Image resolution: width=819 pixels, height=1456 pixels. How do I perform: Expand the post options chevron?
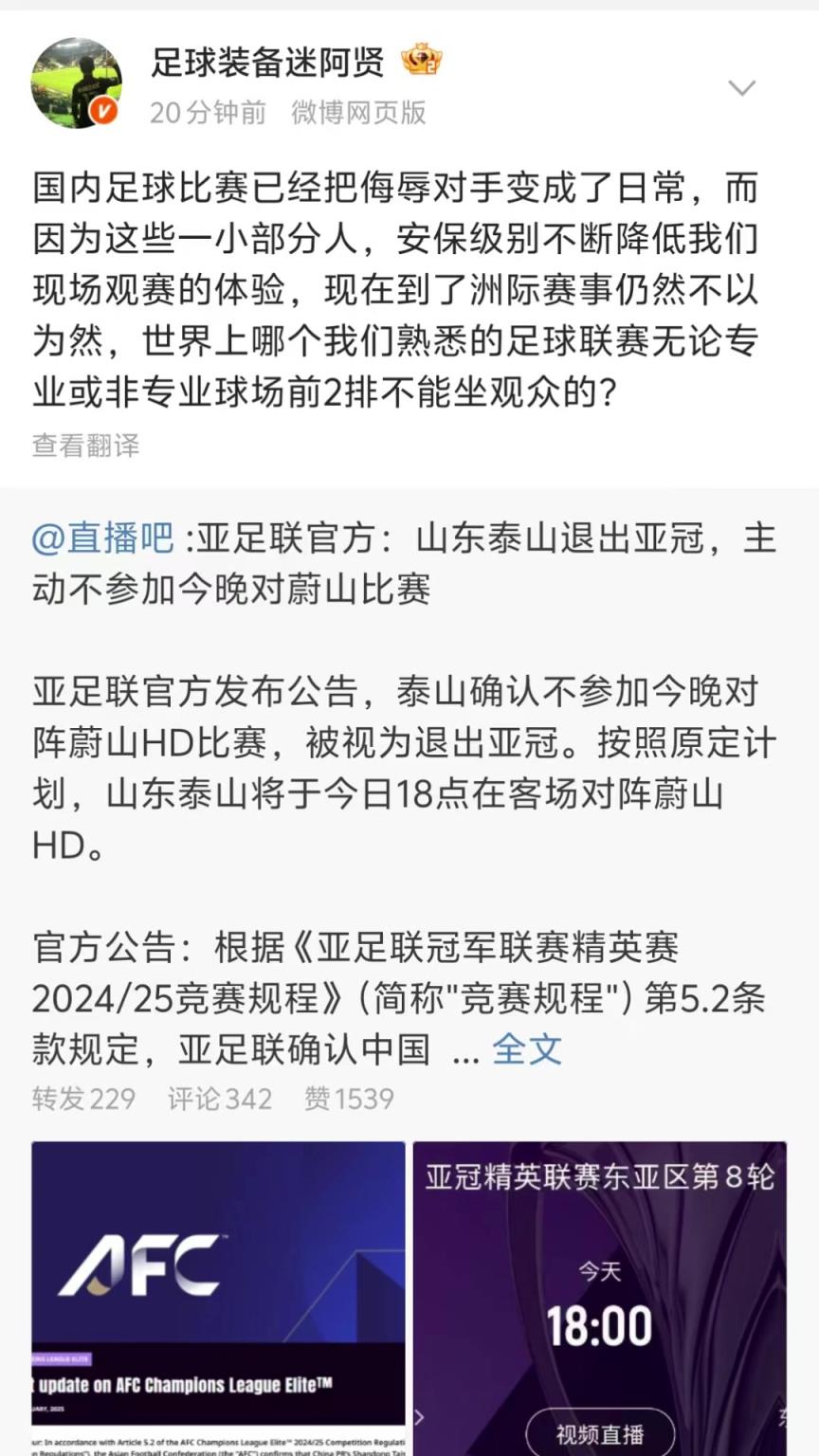[x=741, y=88]
